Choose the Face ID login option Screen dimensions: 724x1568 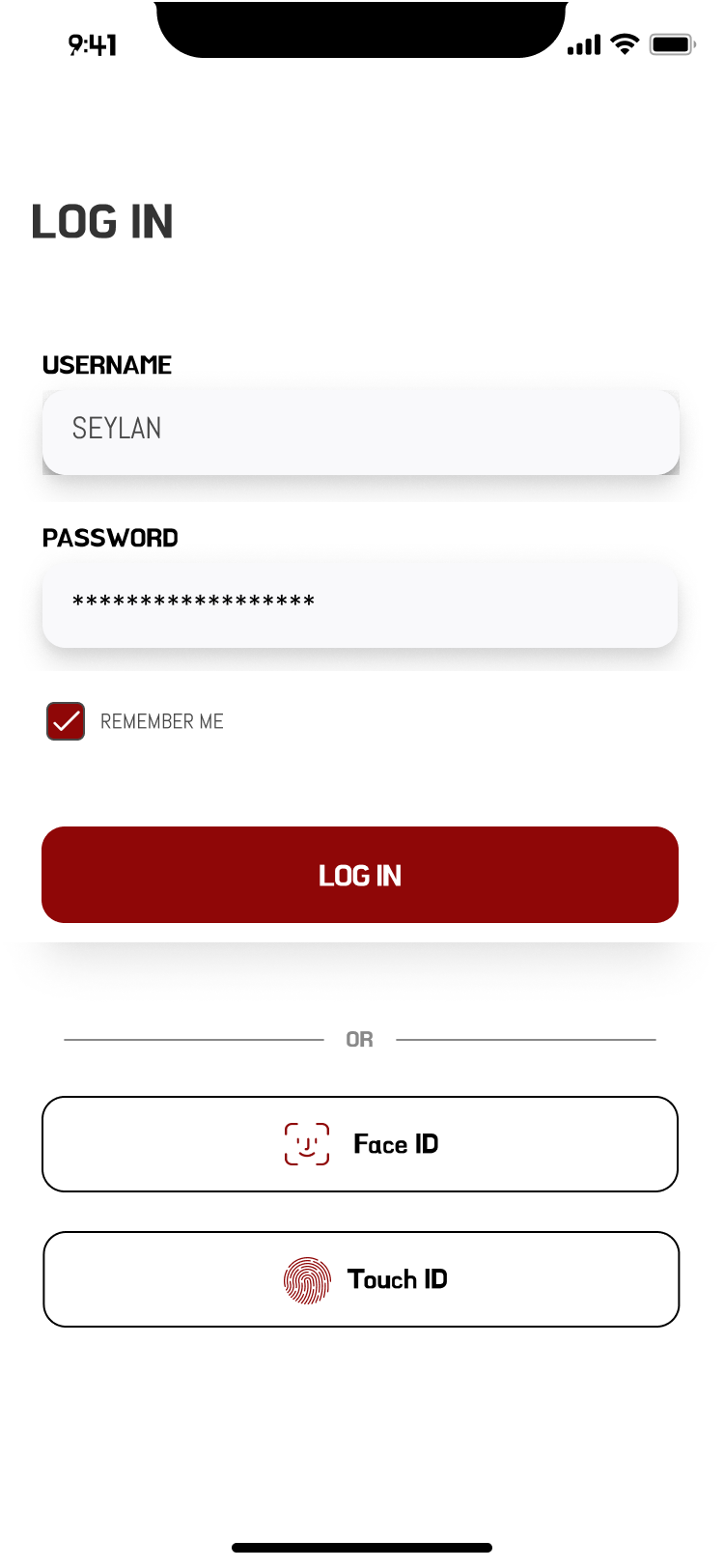(x=360, y=1144)
